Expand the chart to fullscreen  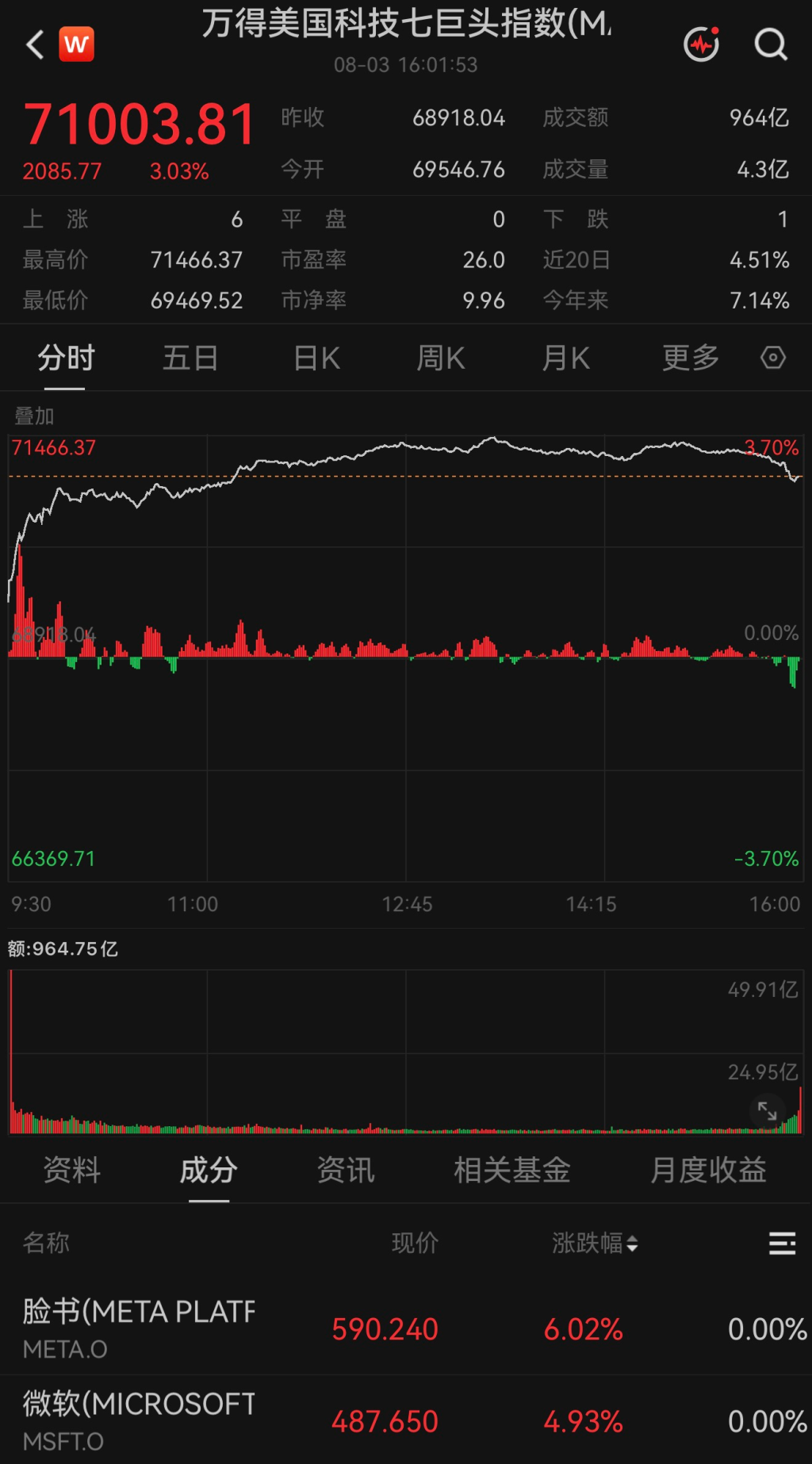[767, 1110]
